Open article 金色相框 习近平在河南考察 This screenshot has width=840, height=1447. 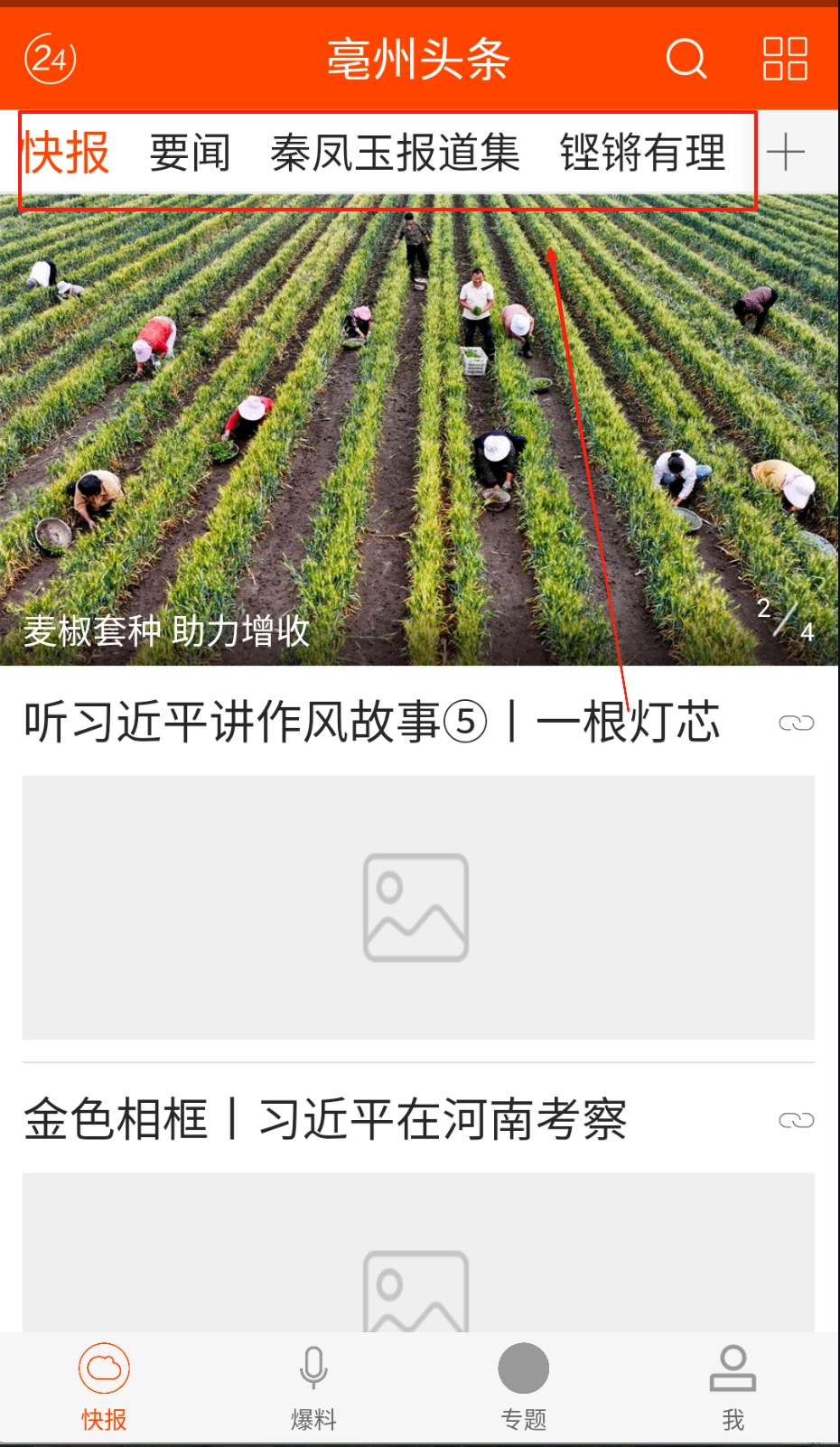(x=325, y=1120)
